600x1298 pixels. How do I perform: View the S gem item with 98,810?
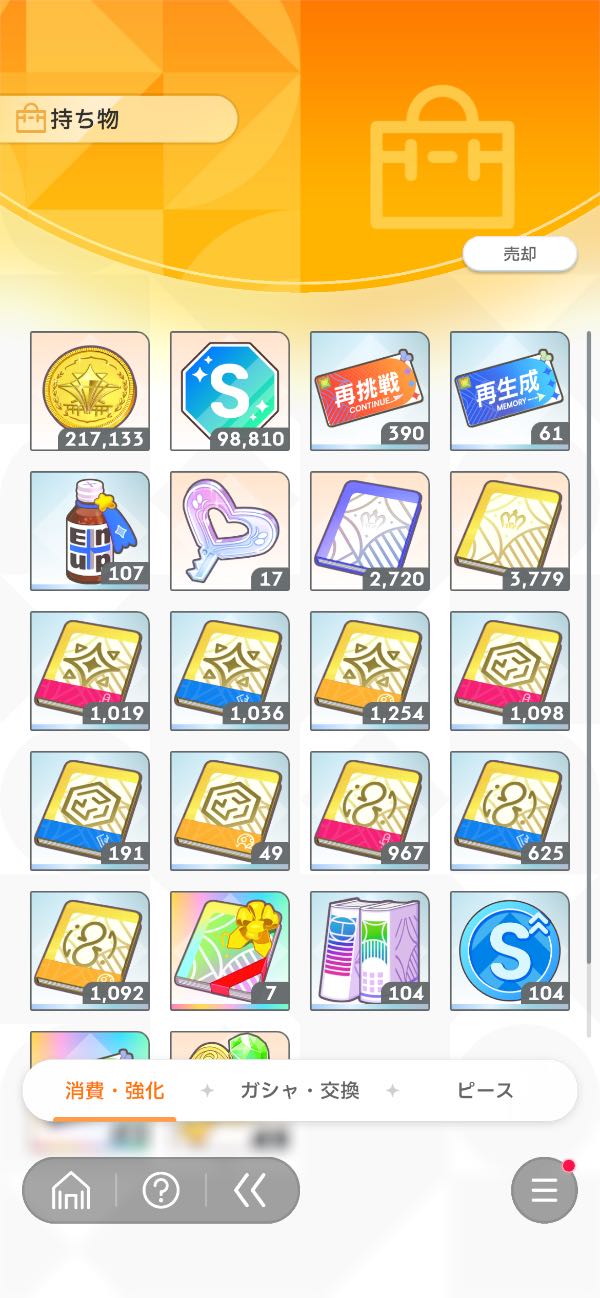point(230,391)
